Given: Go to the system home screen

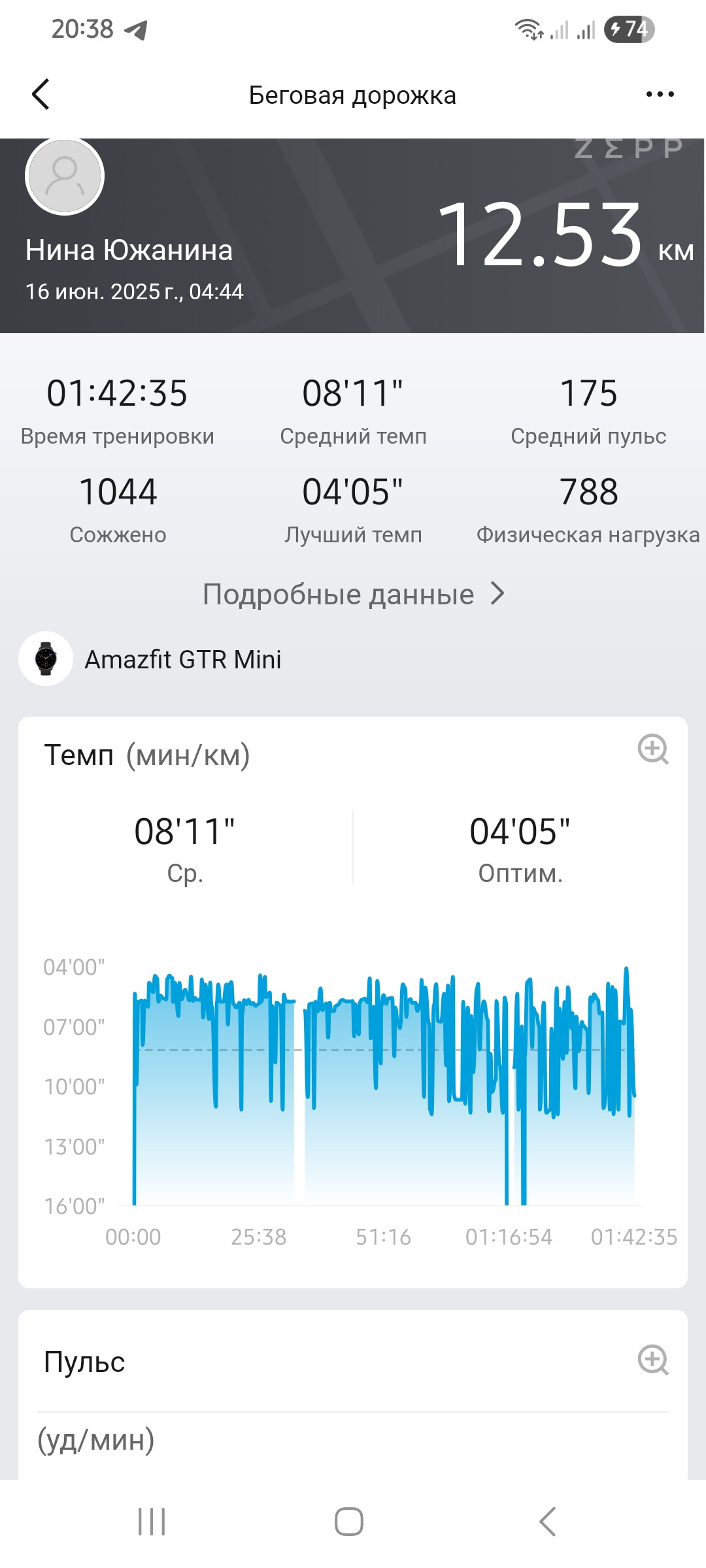Looking at the screenshot, I should coord(349,1521).
